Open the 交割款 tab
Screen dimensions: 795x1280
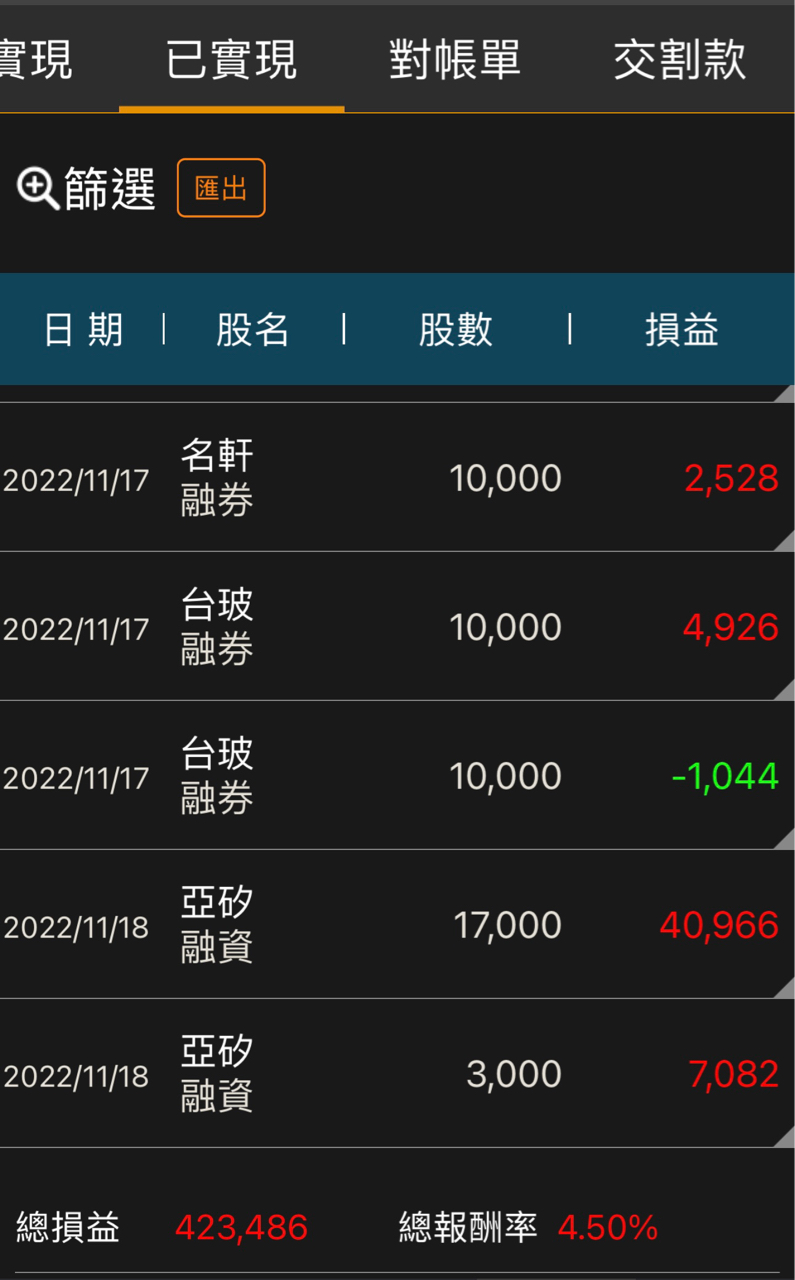[679, 60]
